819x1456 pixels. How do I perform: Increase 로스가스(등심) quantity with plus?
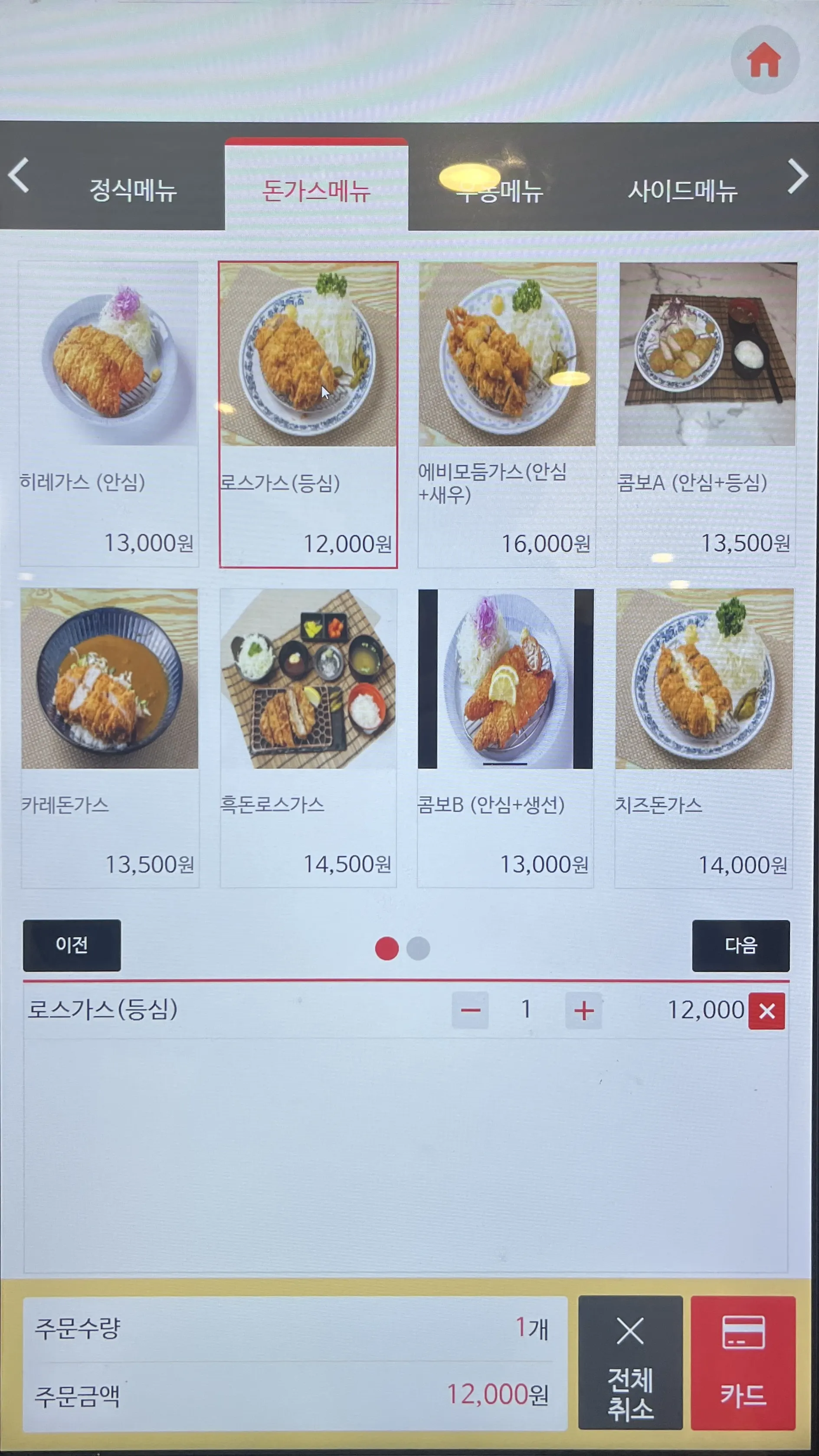pos(583,1011)
